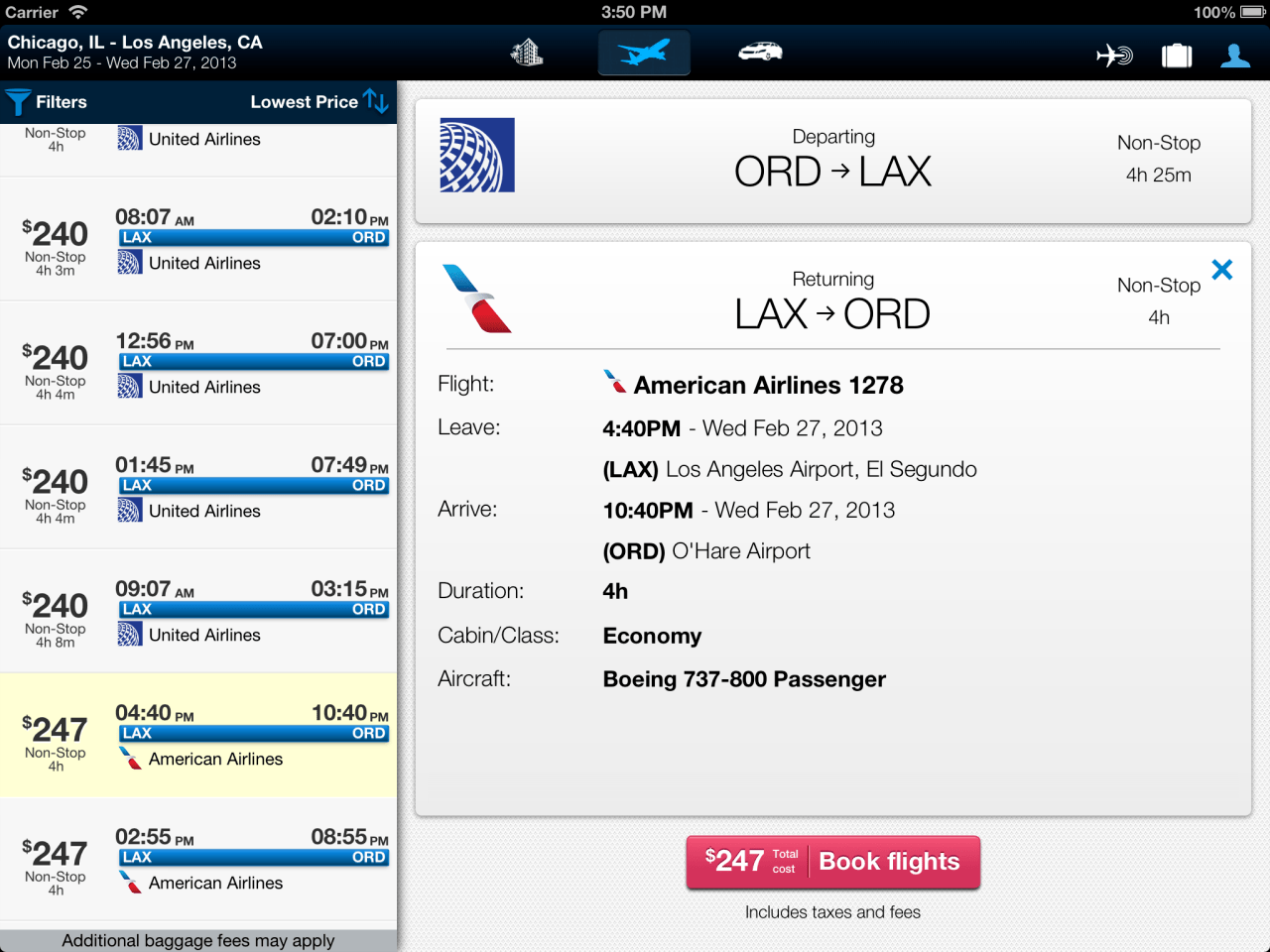
Task: Open the trips suitcase icon
Action: [x=1177, y=56]
